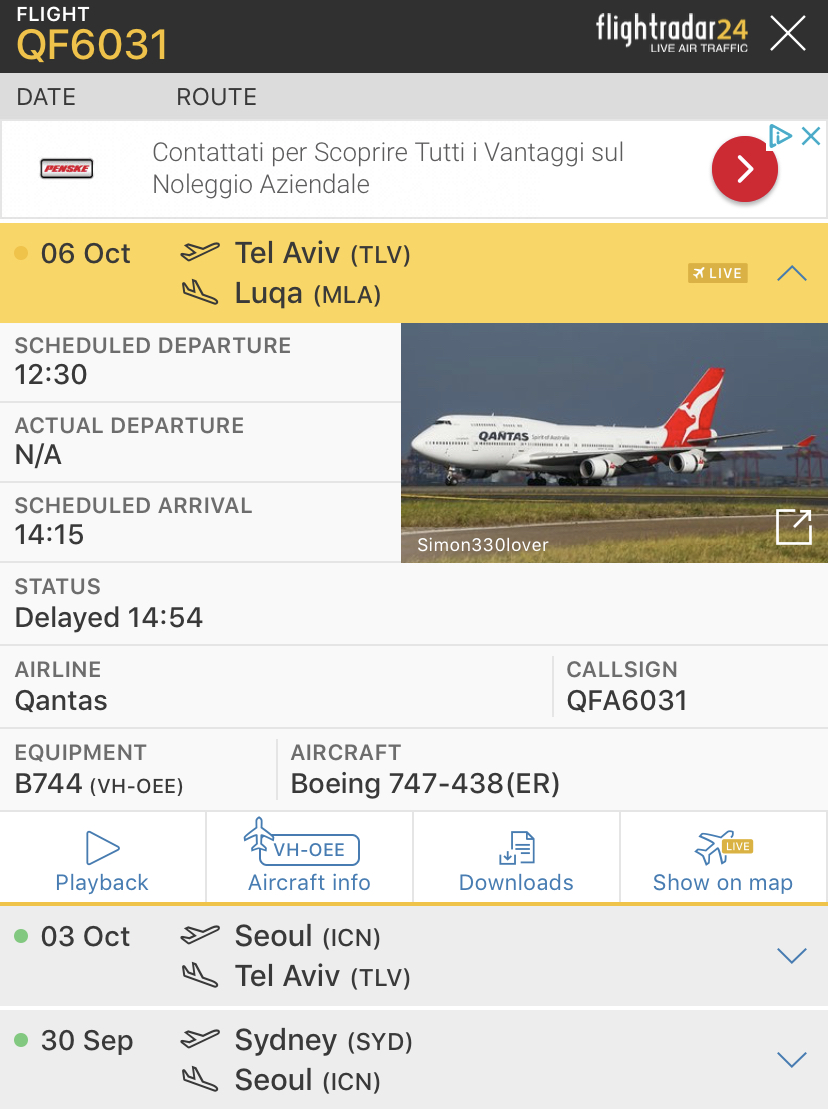This screenshot has width=828, height=1109.
Task: Close the QF6031 flight panel
Action: [788, 34]
